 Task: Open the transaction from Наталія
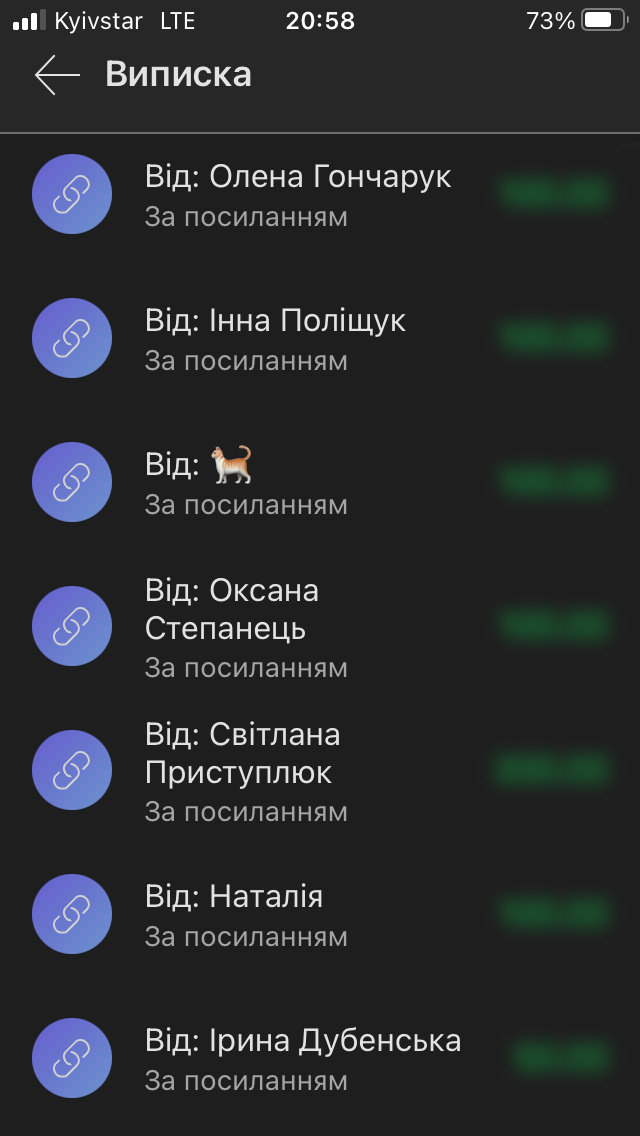[x=320, y=914]
